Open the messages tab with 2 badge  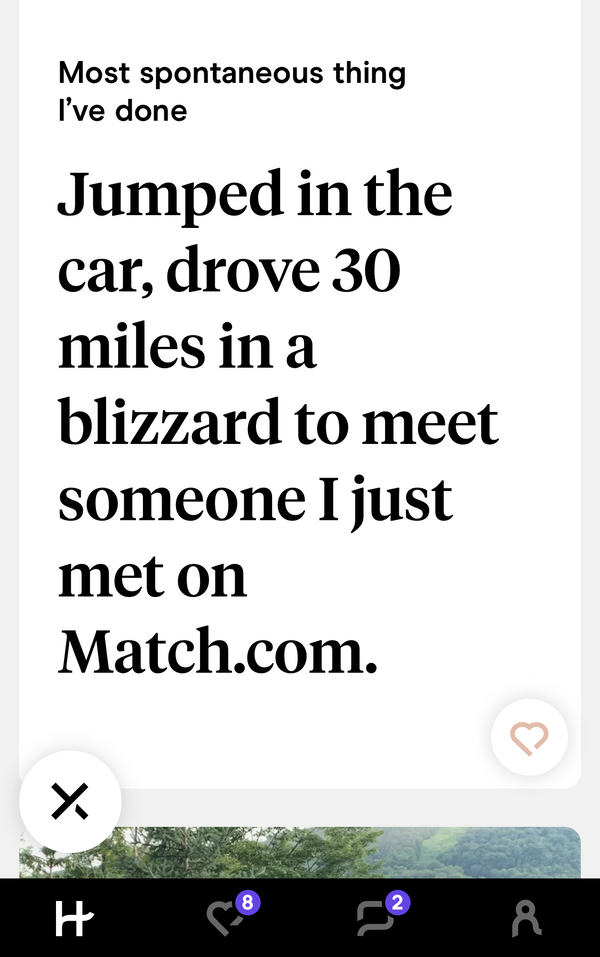(x=376, y=918)
